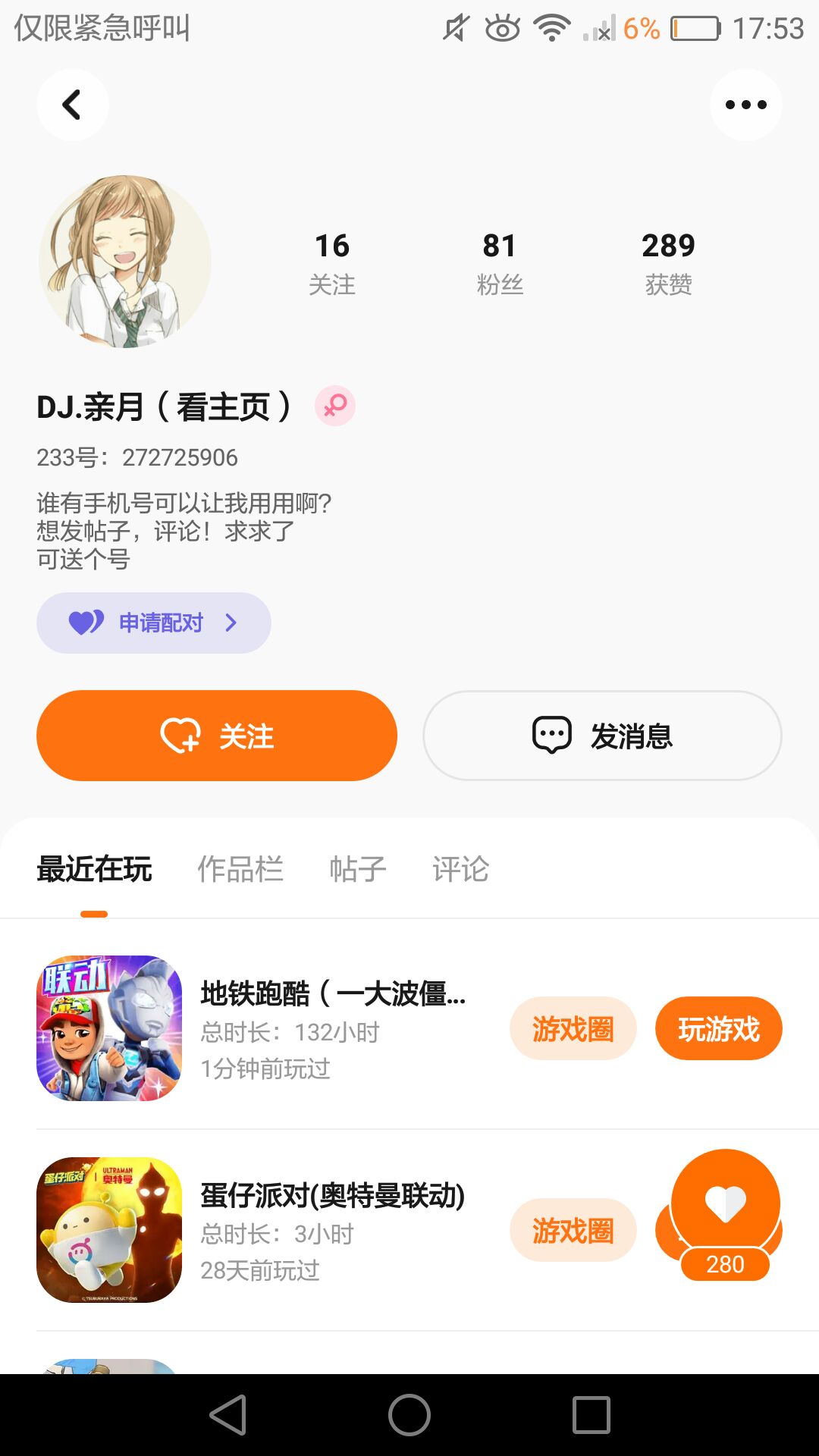The height and width of the screenshot is (1456, 819).
Task: Send a message via 发消息
Action: point(602,736)
